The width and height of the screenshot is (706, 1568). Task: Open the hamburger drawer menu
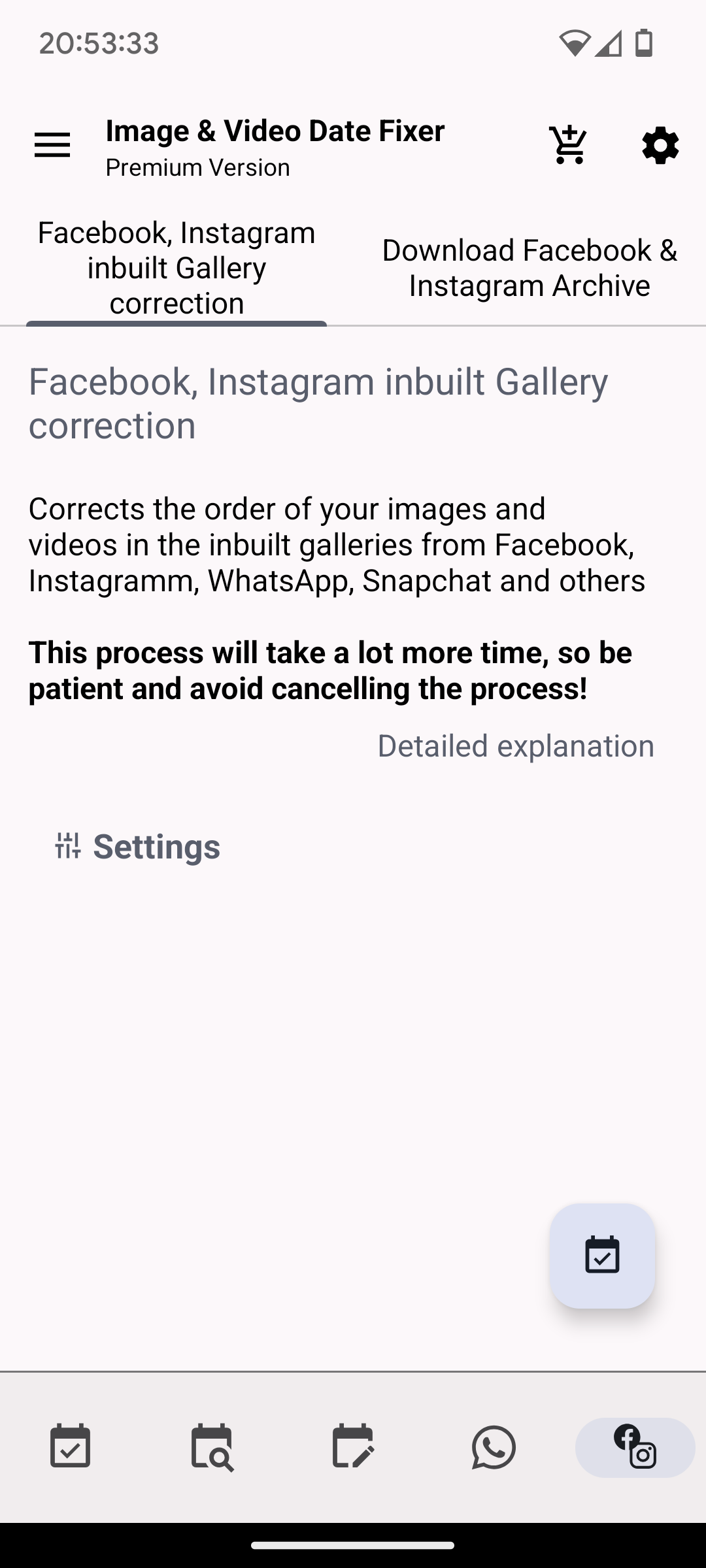tap(52, 145)
